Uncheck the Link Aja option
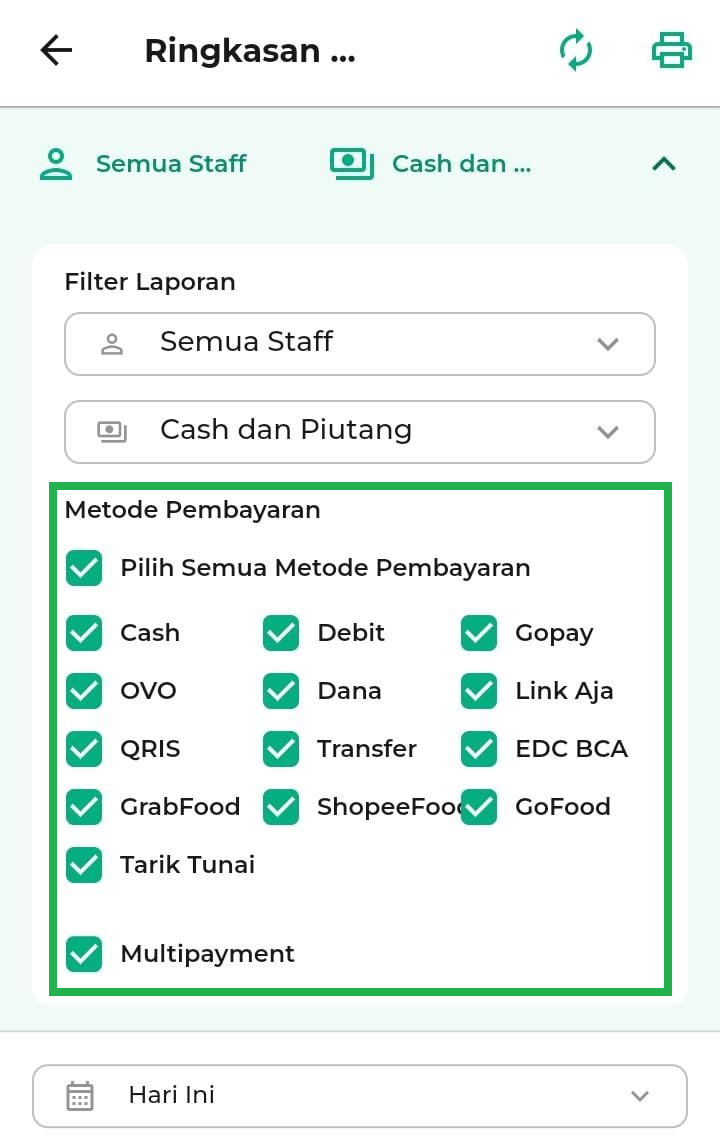This screenshot has width=720, height=1146. pyautogui.click(x=479, y=691)
